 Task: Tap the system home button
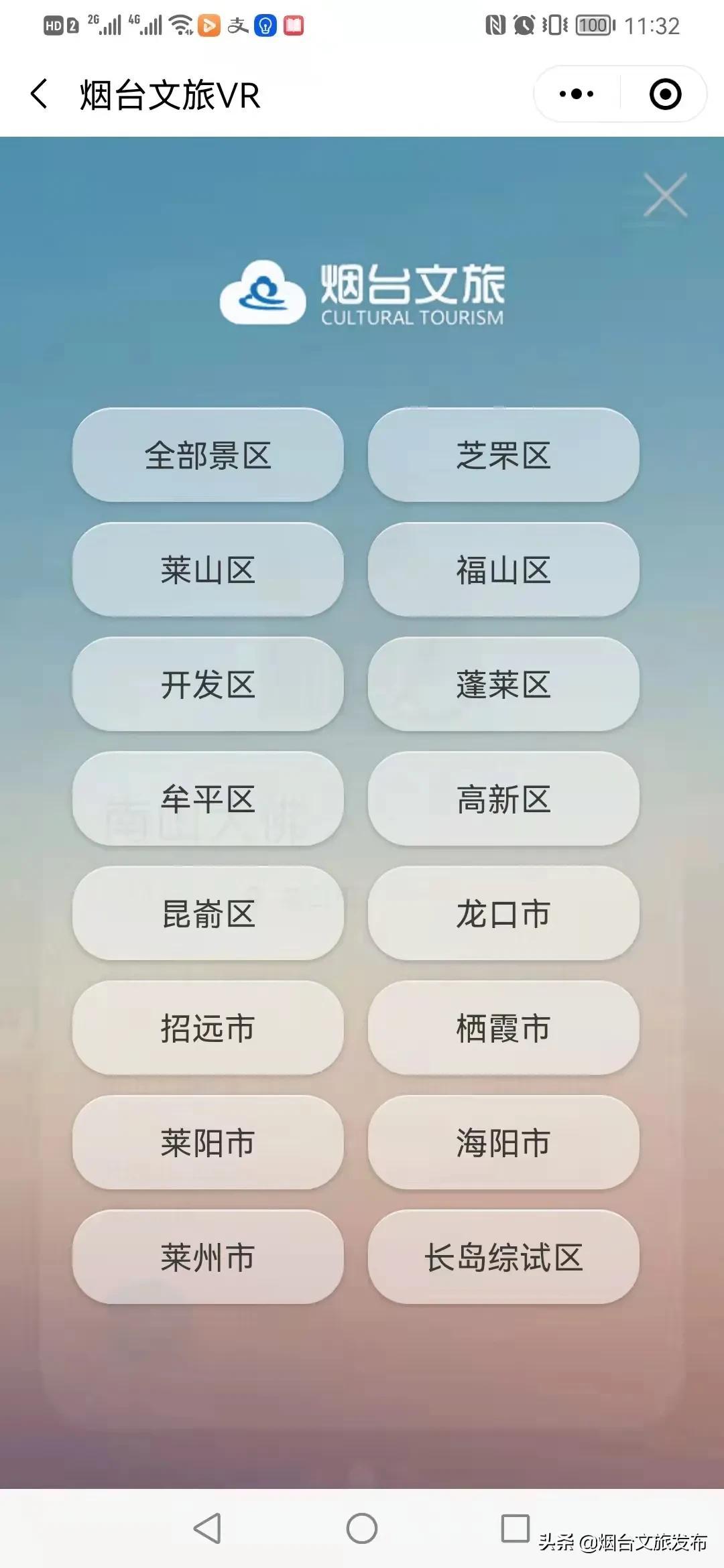point(362,1528)
